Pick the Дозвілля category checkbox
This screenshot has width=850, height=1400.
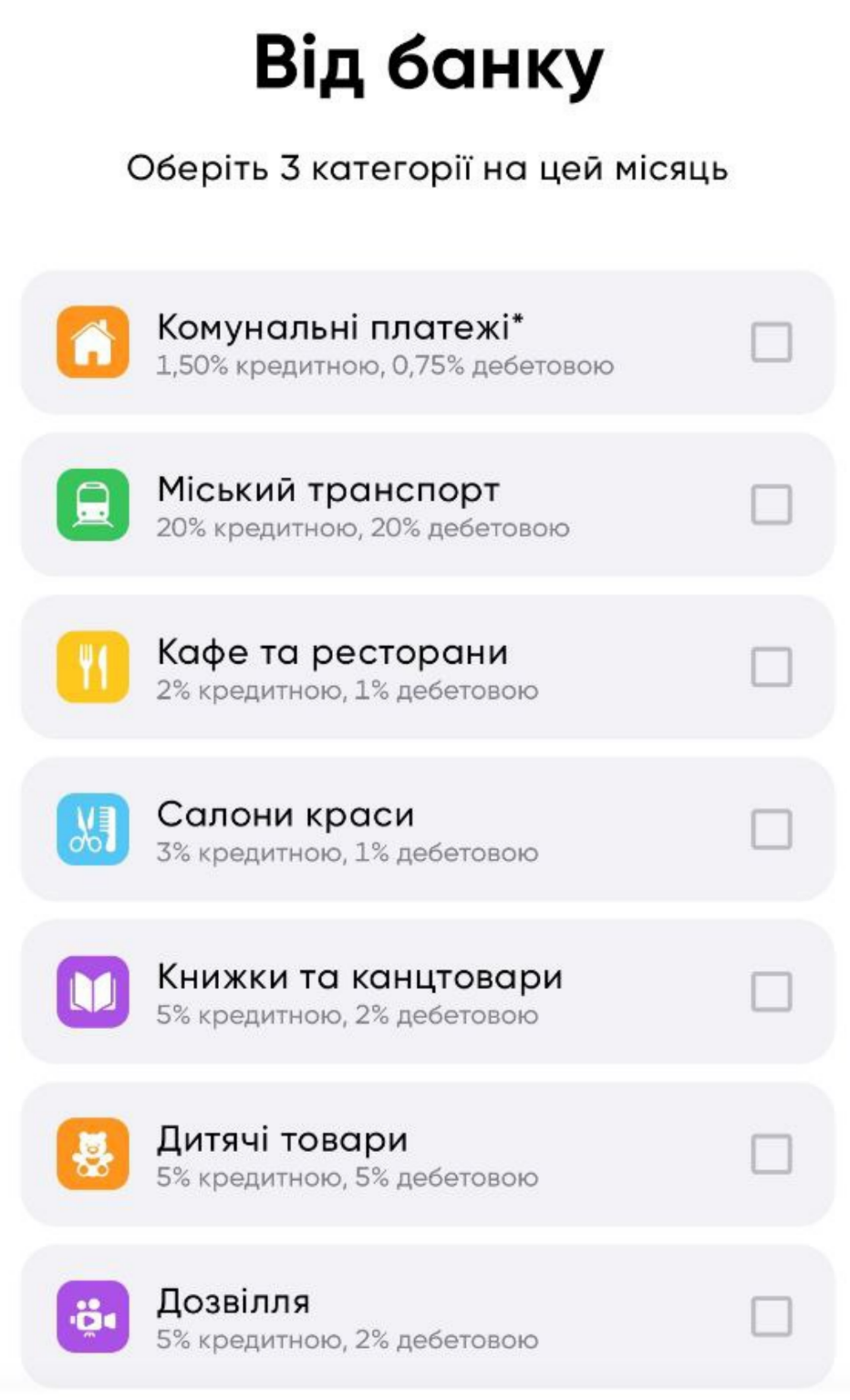click(x=771, y=1317)
